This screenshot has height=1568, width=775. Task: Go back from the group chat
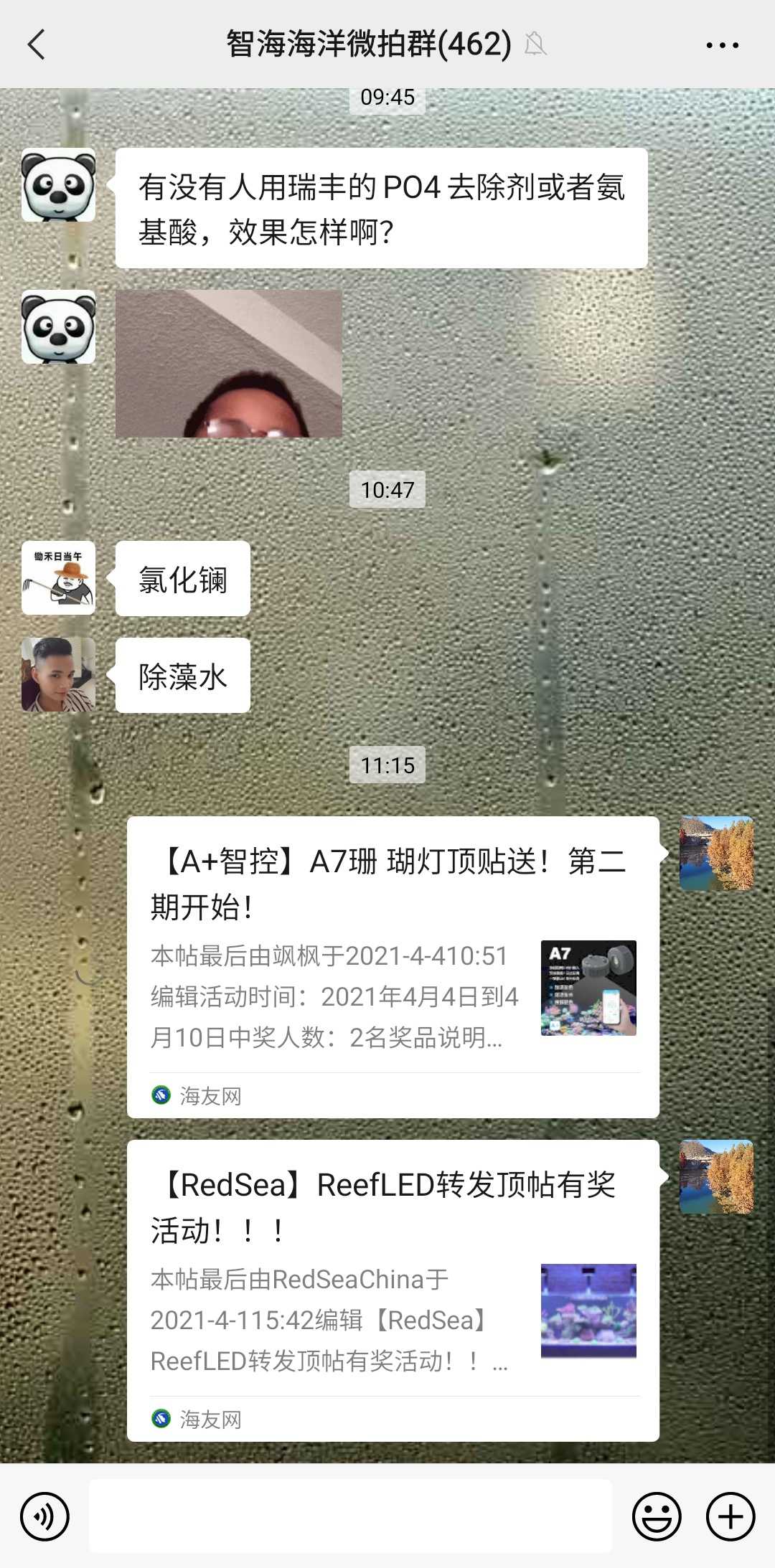click(36, 44)
